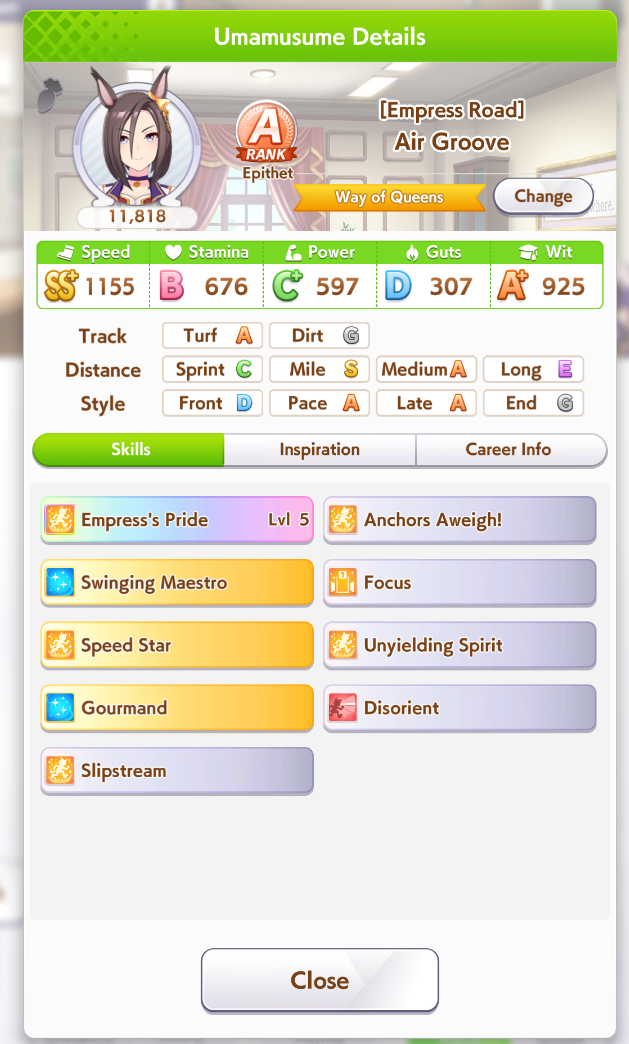Tap the Anchors Aweigh! skill
Screen dimensions: 629x1044
tap(460, 520)
